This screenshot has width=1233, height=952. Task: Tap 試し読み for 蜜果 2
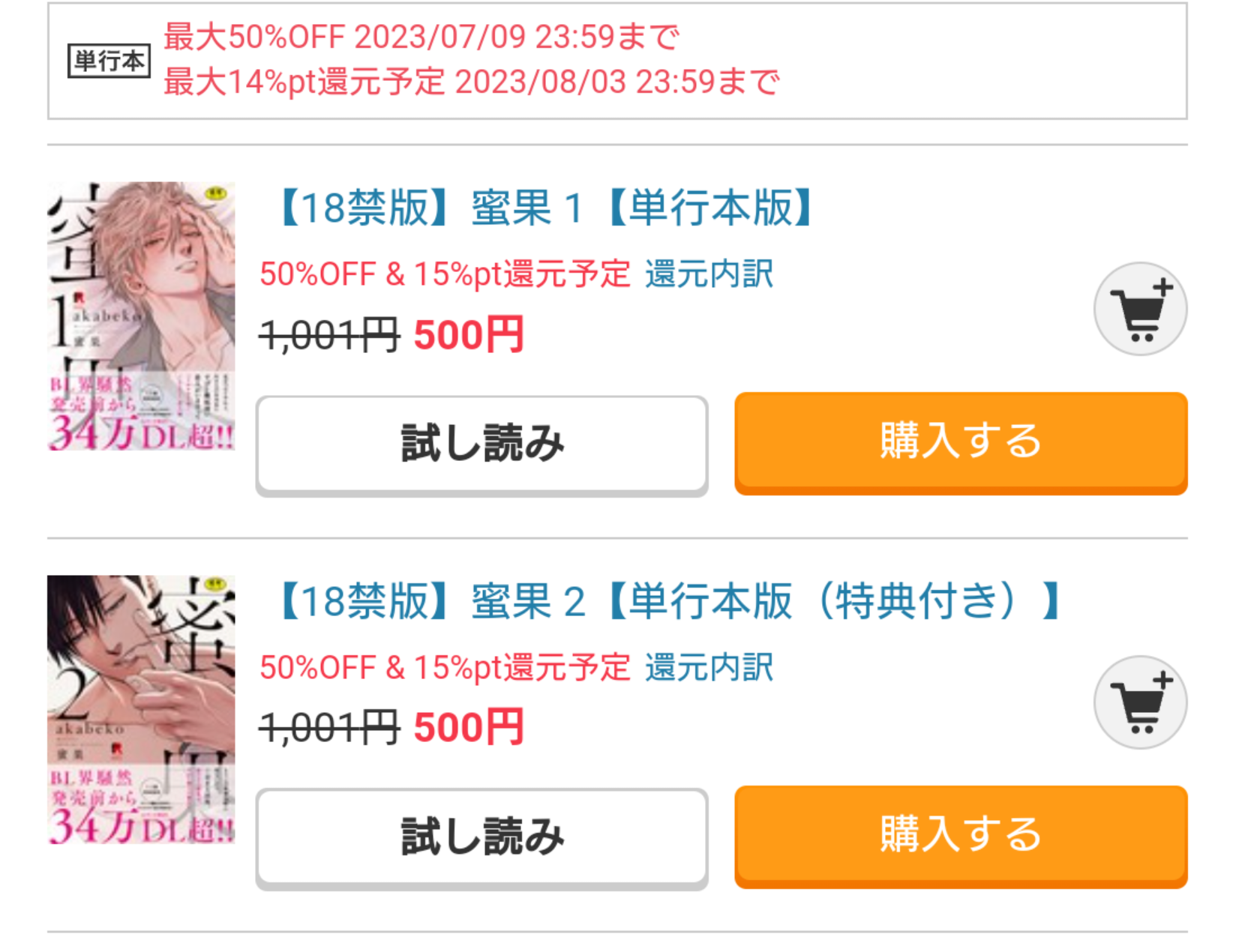pyautogui.click(x=481, y=837)
